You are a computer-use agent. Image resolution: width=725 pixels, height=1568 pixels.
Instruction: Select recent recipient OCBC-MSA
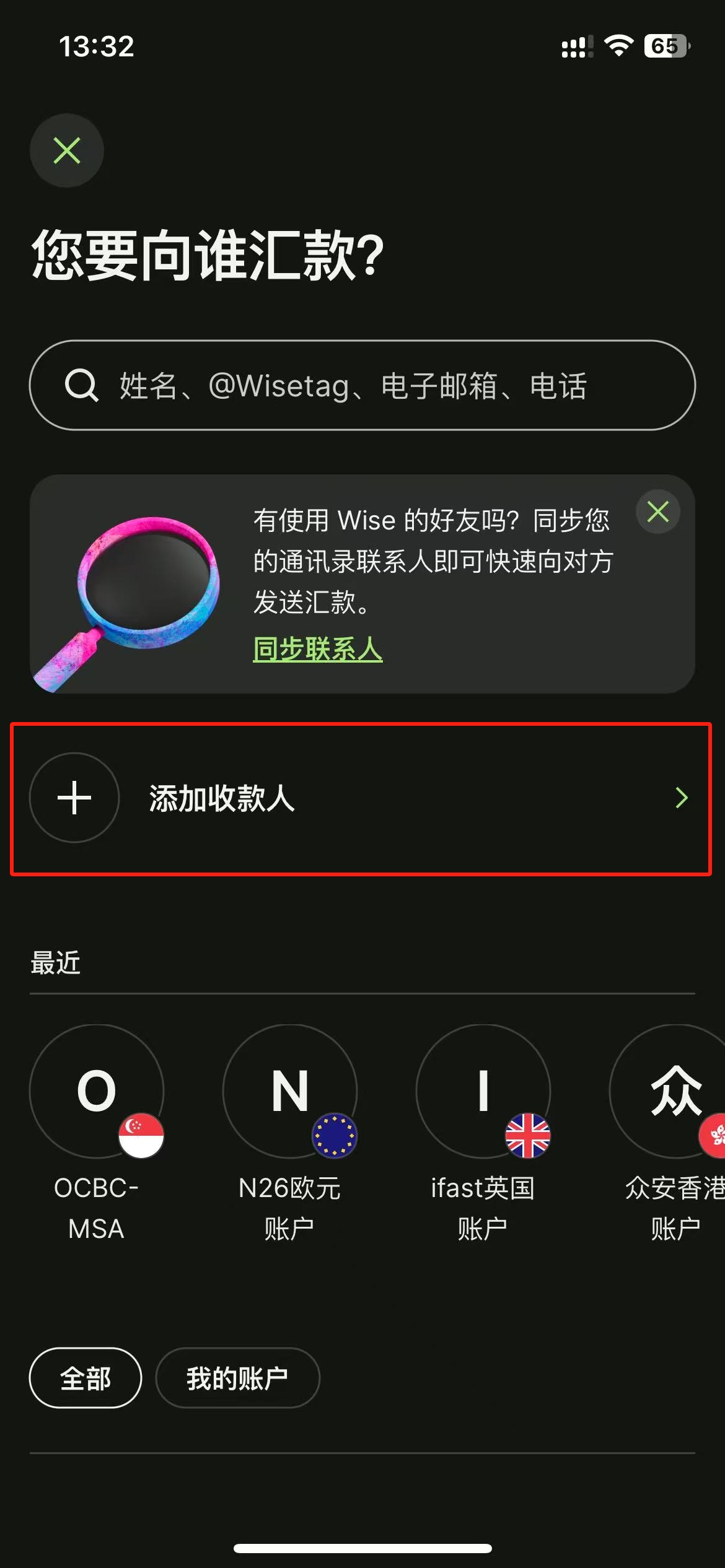(97, 1091)
